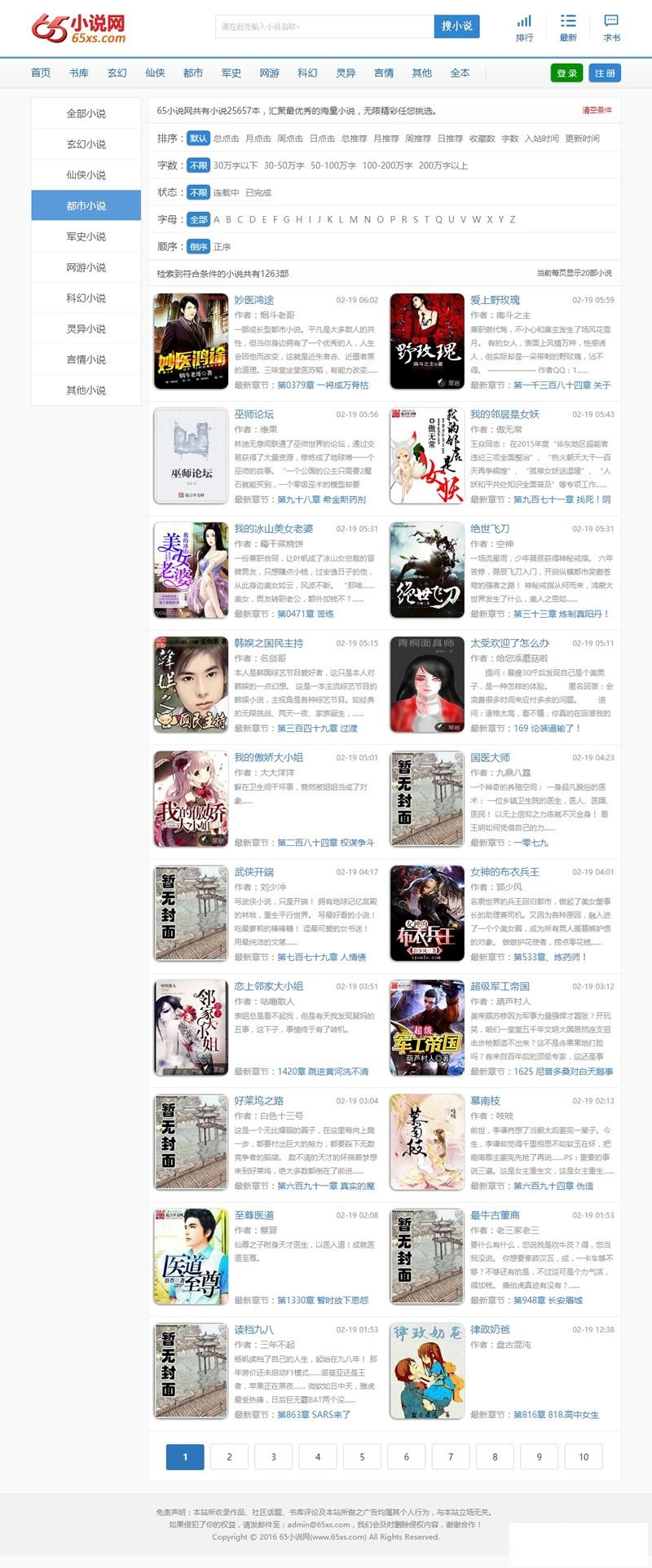This screenshot has height=1568, width=652.
Task: Open the 求书 book request page
Action: pyautogui.click(x=611, y=29)
